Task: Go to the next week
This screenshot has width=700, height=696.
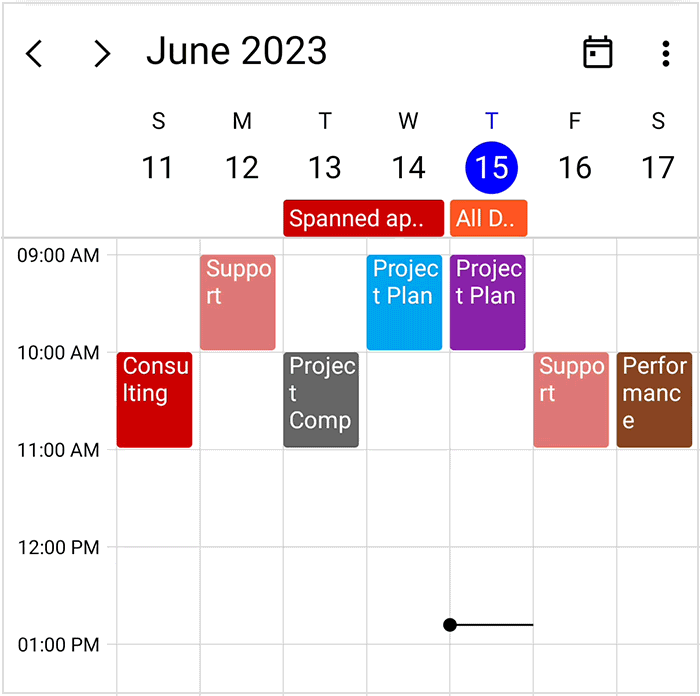Action: [x=101, y=54]
